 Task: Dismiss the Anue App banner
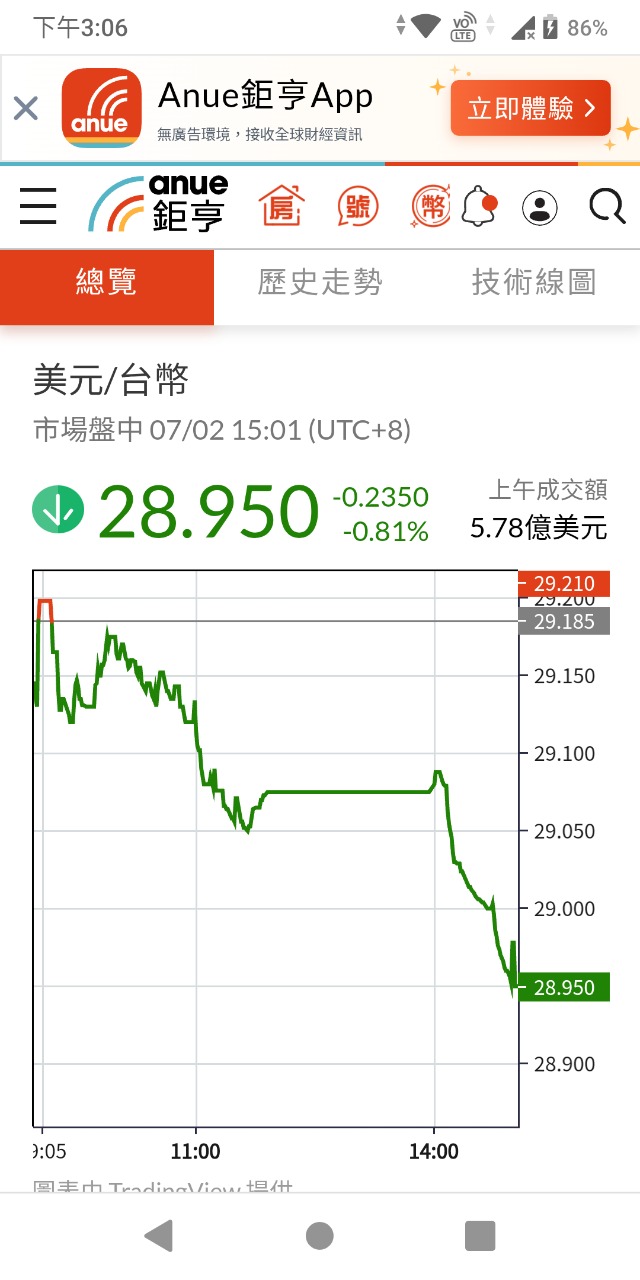[x=26, y=108]
